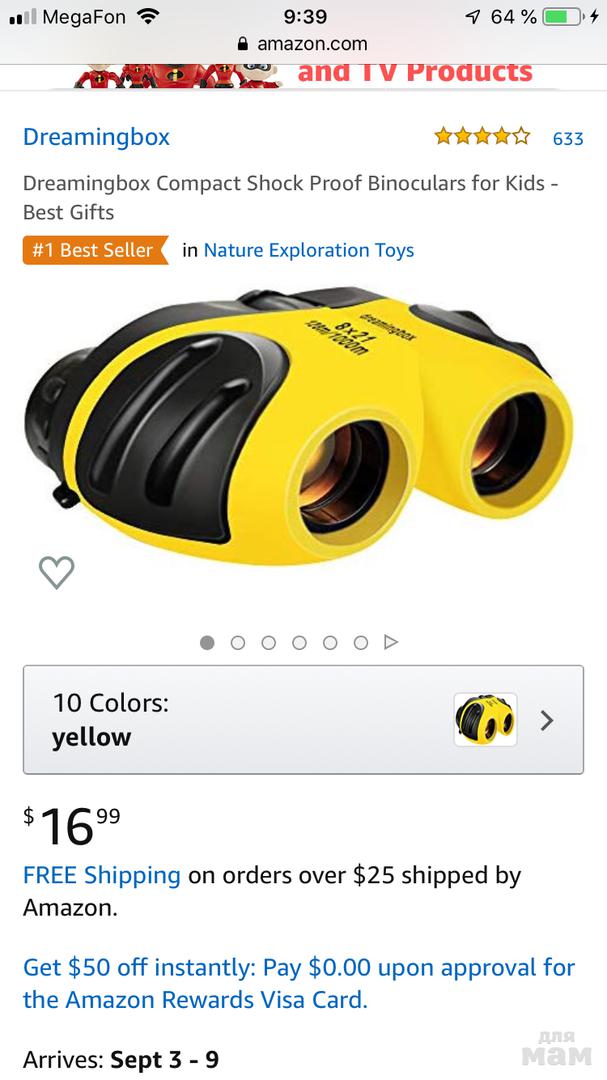Jump to the product video indicator
The image size is (607, 1080).
pos(391,642)
